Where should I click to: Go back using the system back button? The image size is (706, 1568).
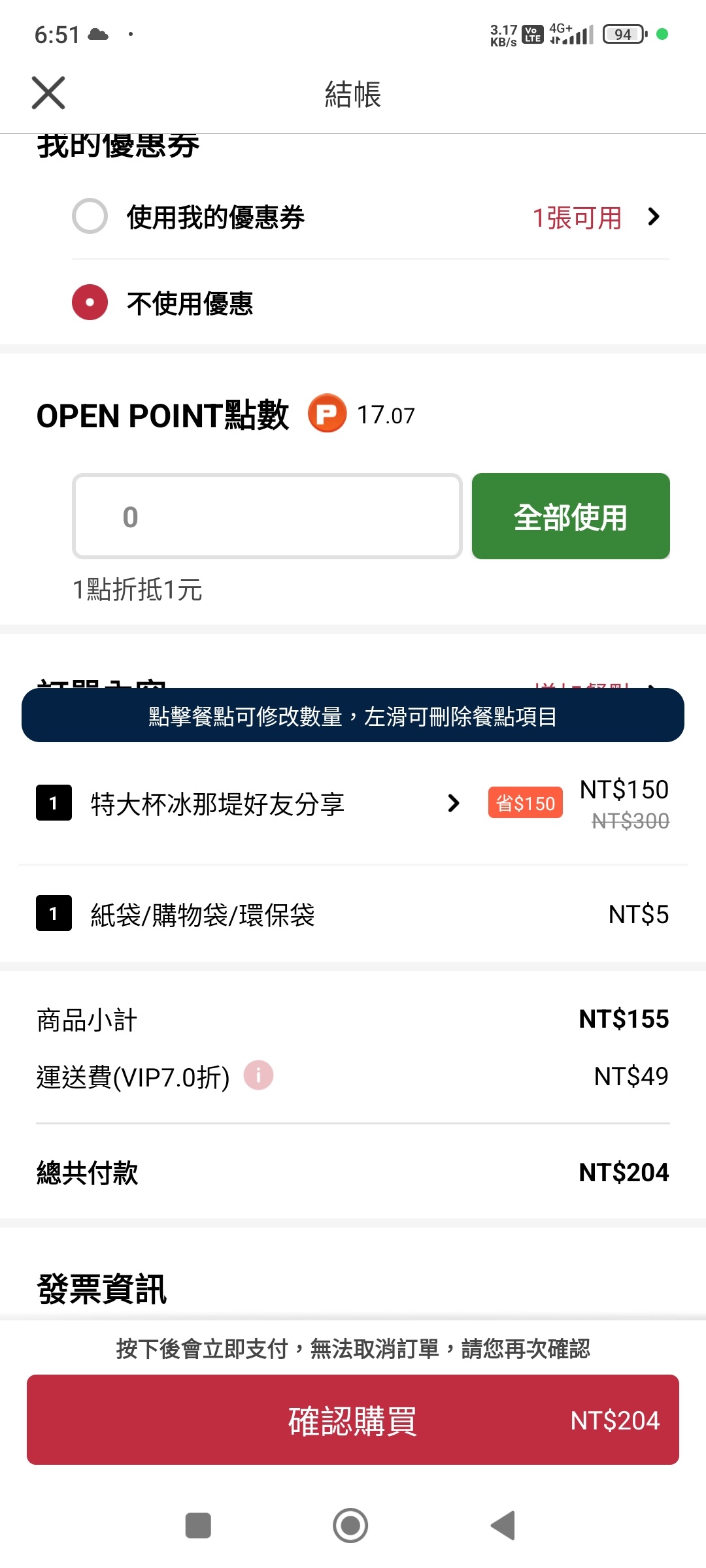503,1526
